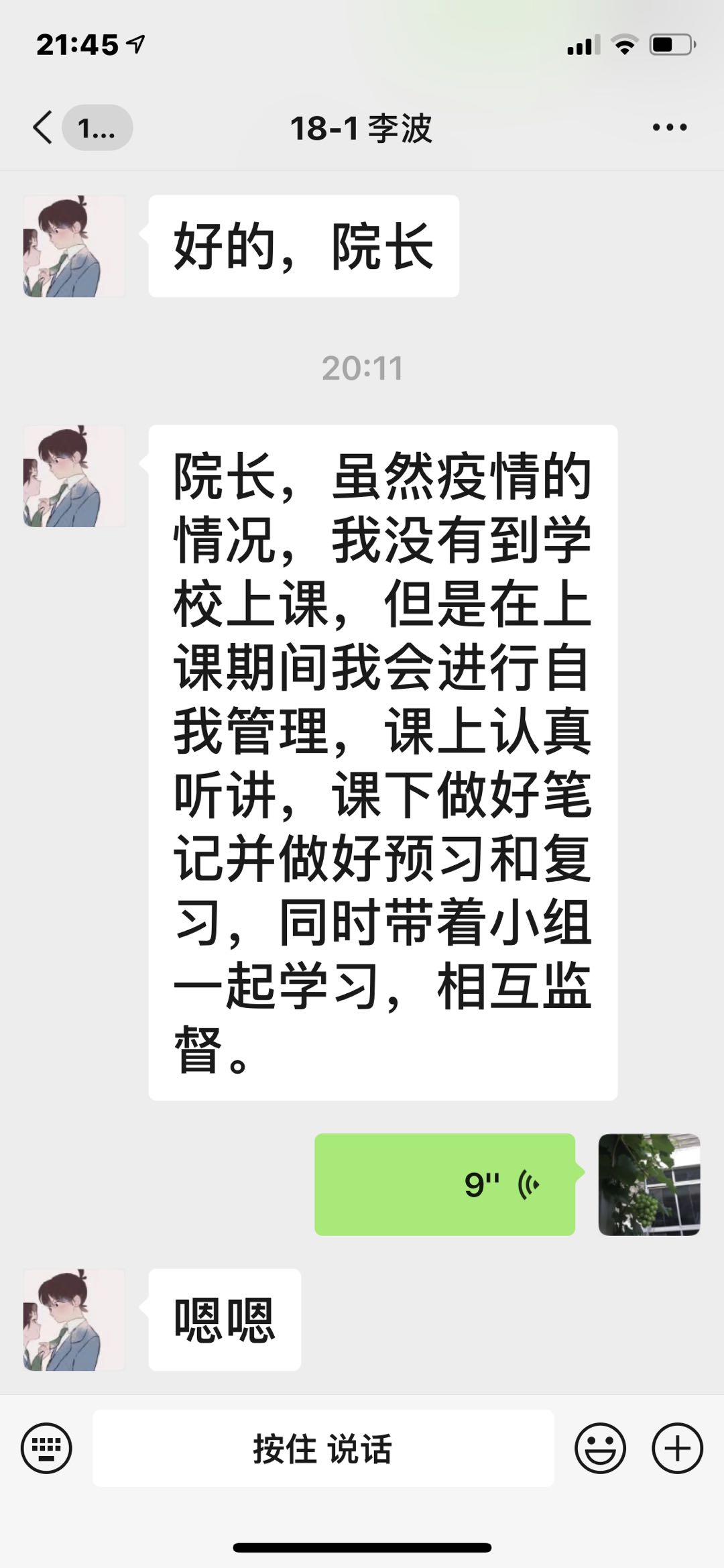Play the 9-second voice message
This screenshot has width=724, height=1568.
point(444,1184)
